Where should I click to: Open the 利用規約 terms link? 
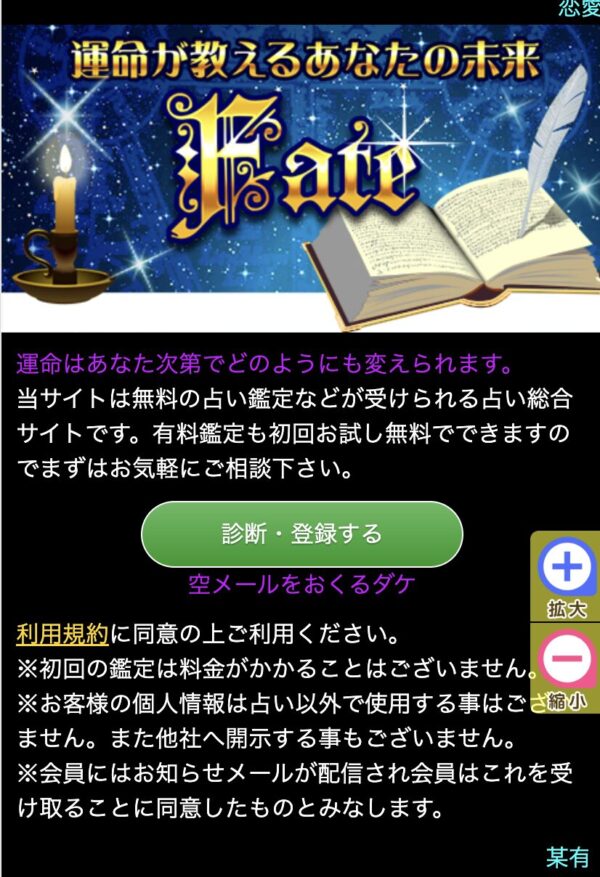point(63,634)
